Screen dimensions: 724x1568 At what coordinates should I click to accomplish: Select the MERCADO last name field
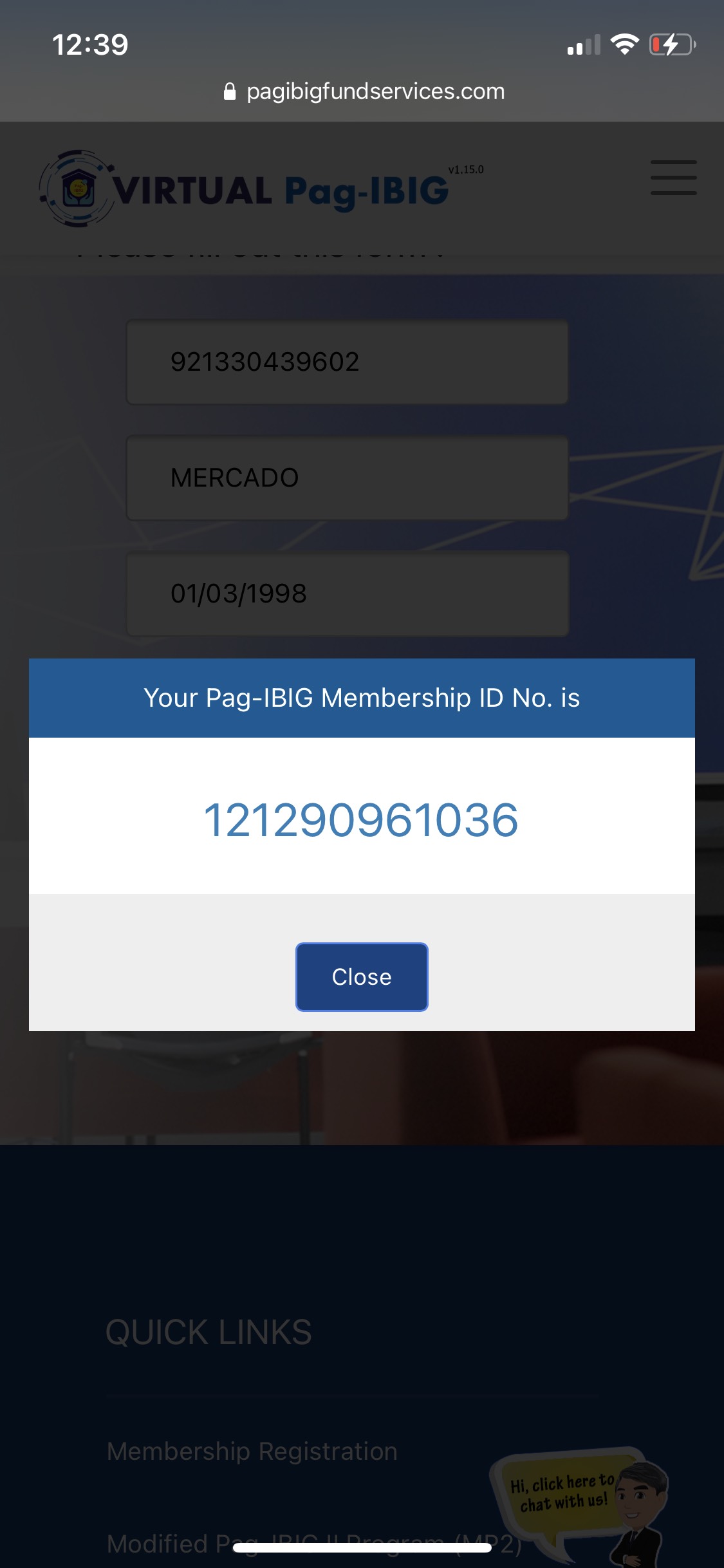(x=348, y=478)
